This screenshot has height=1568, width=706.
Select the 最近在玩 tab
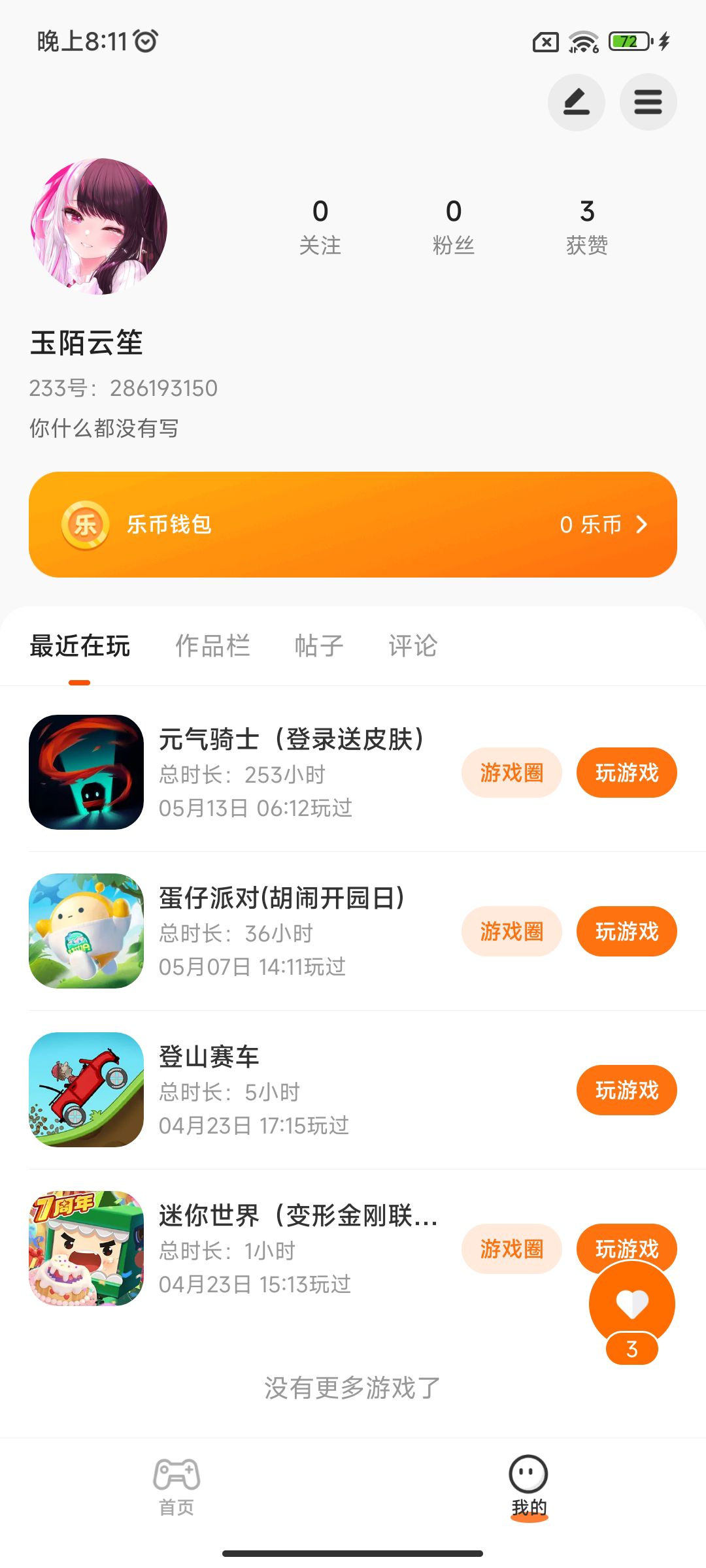click(x=80, y=645)
